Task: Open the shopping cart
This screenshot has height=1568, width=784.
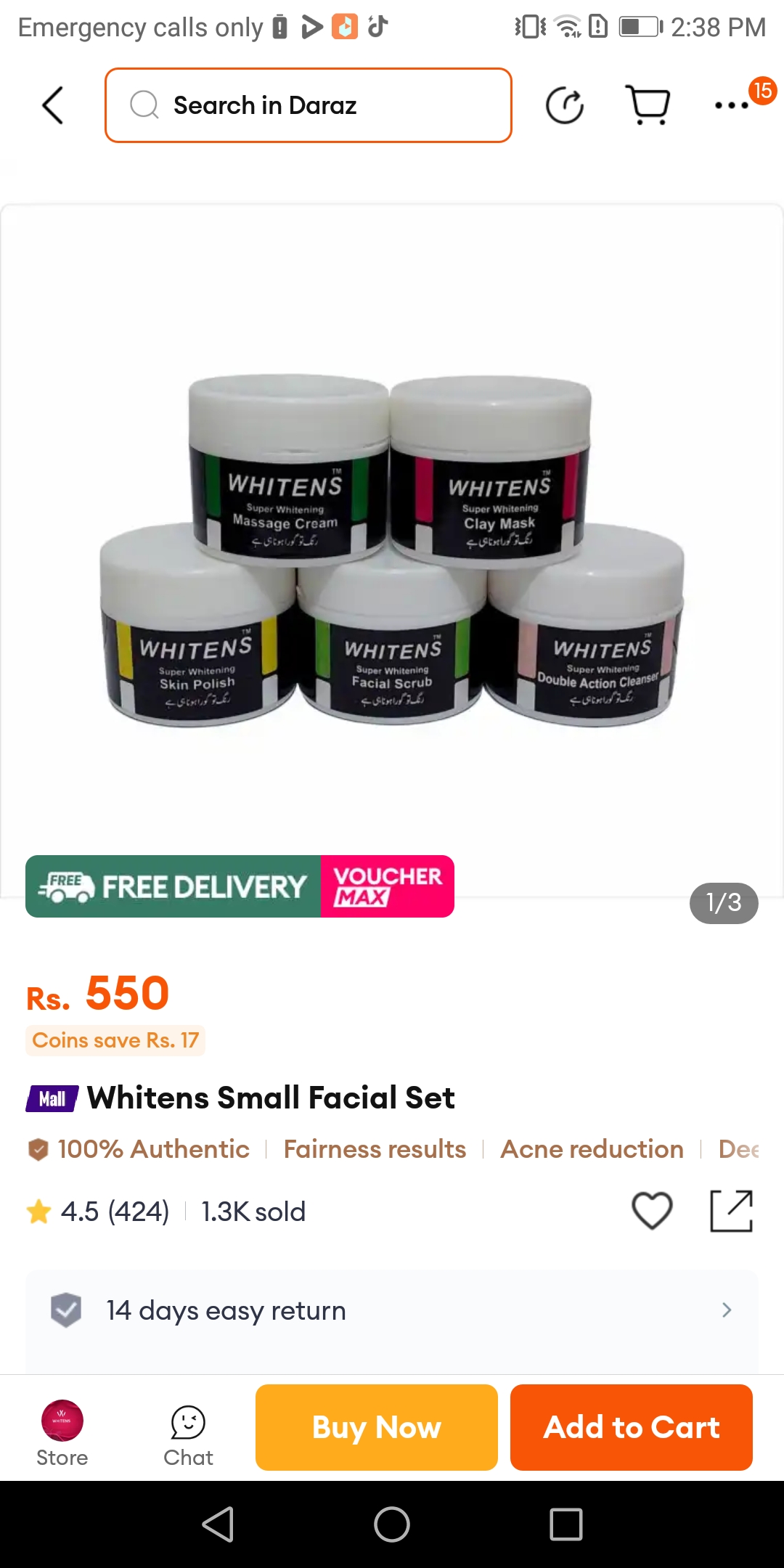Action: point(648,106)
